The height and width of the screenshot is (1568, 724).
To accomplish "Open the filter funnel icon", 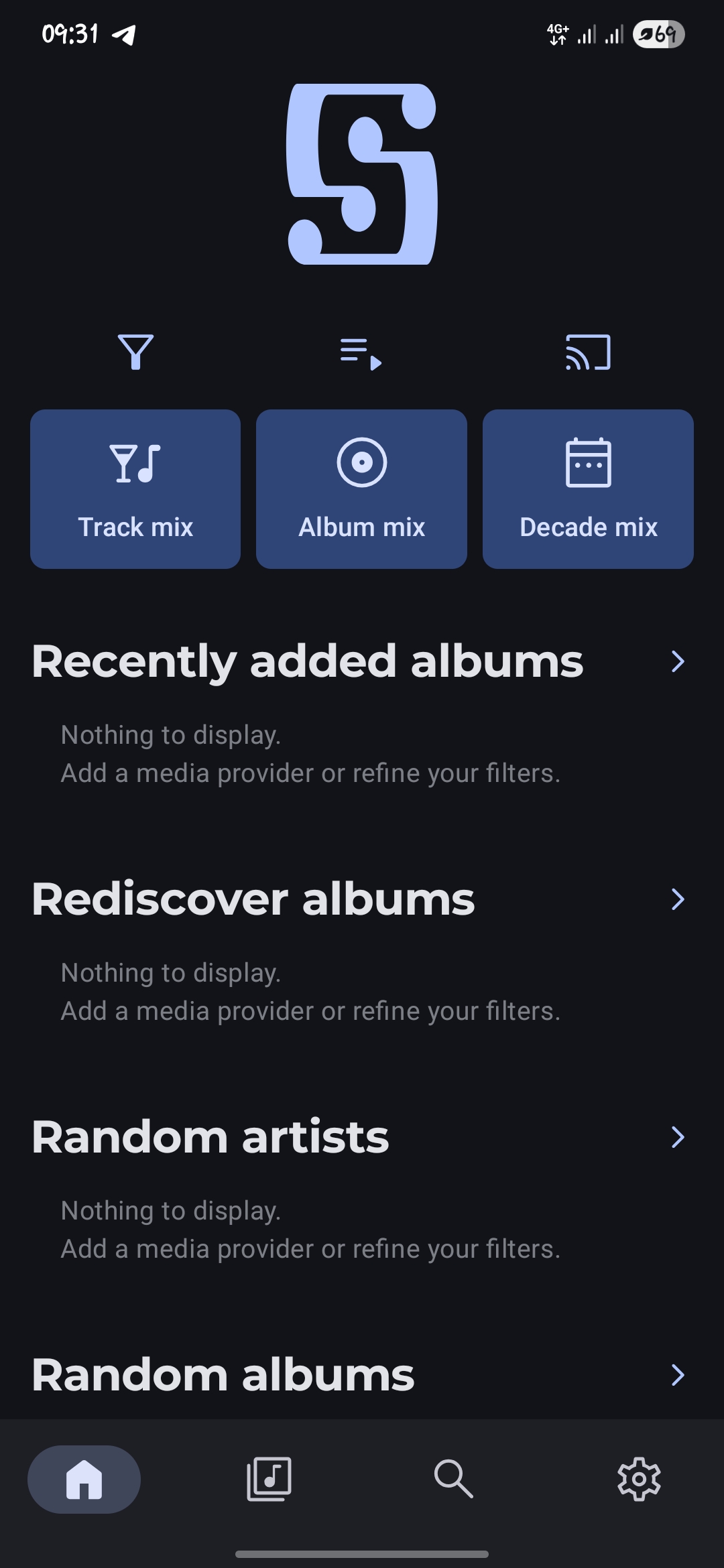I will click(135, 352).
